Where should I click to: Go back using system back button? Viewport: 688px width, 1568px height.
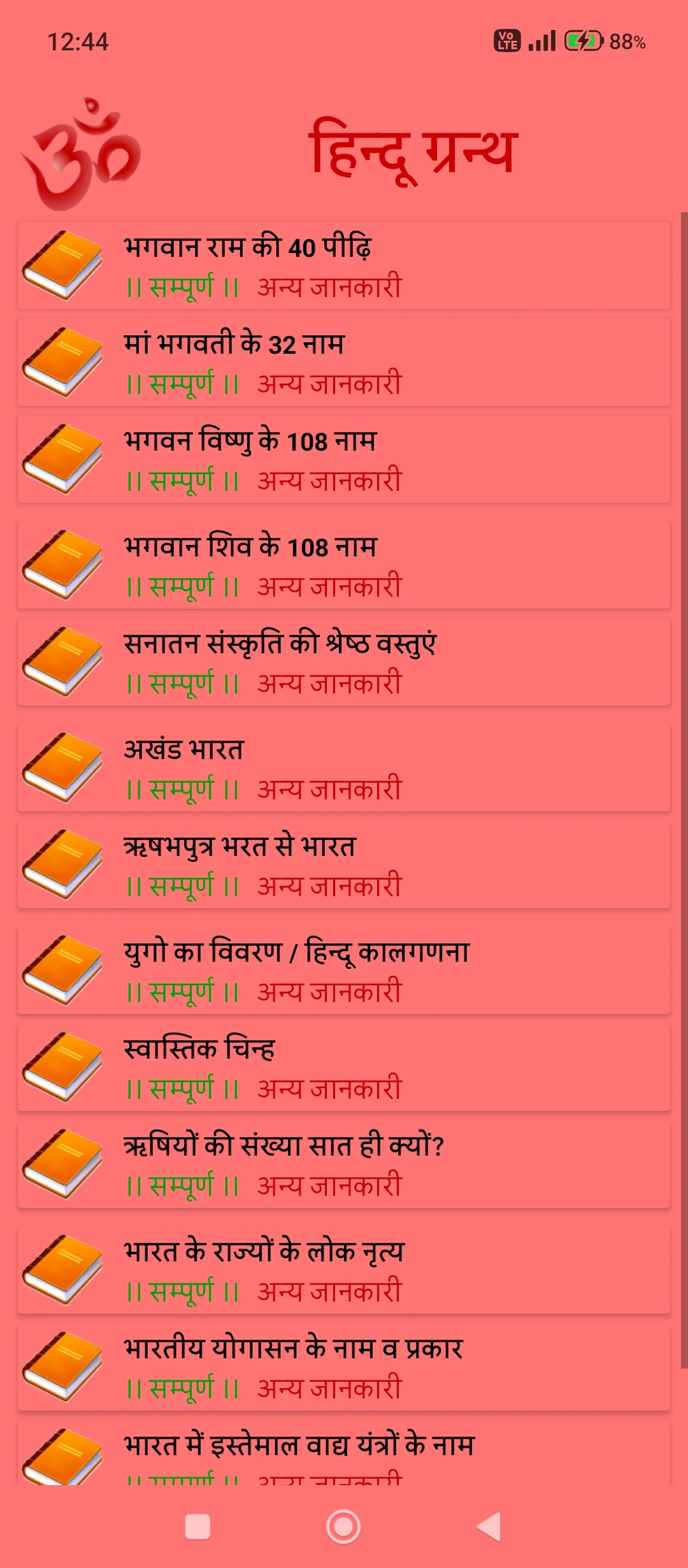click(x=489, y=1527)
